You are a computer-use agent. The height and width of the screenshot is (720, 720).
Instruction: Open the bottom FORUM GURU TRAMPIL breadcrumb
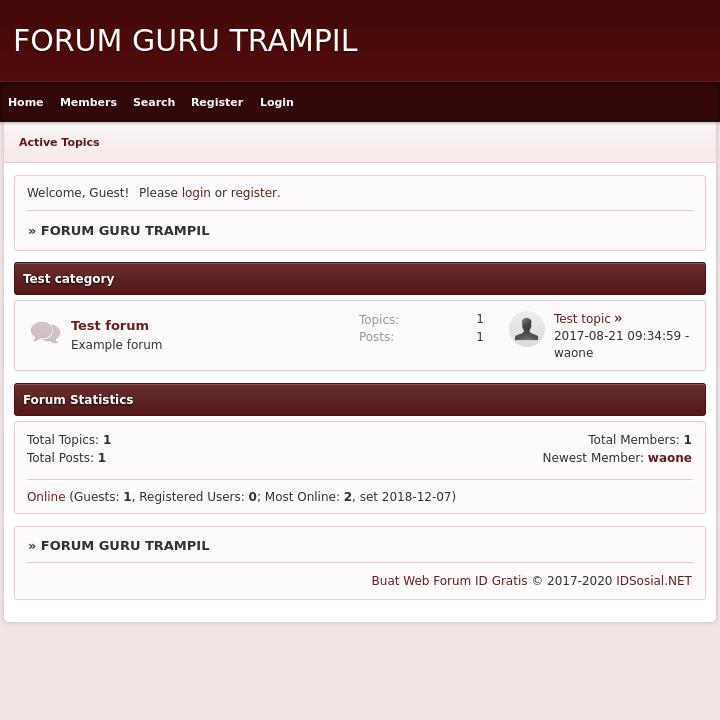[x=125, y=546]
